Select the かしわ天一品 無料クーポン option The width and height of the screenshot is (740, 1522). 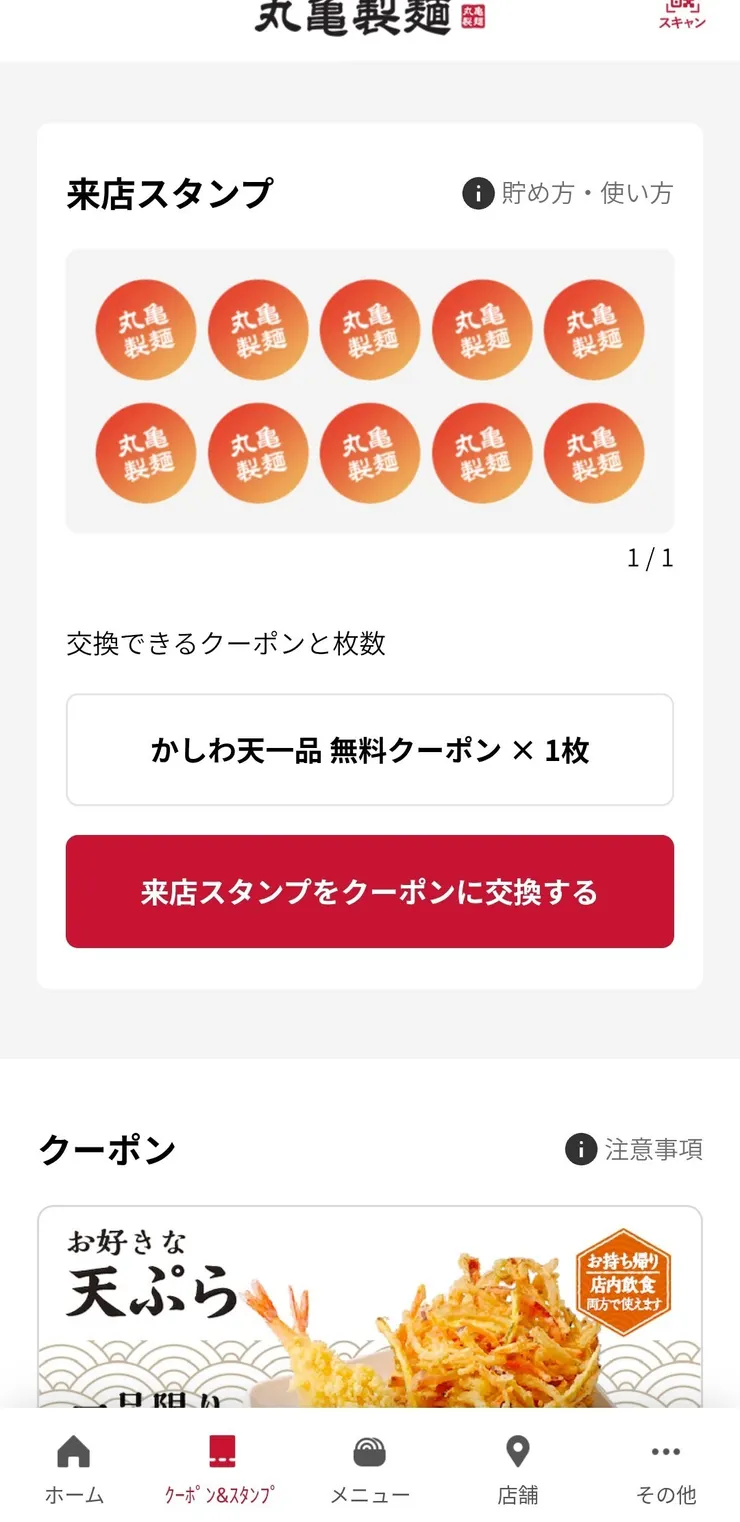coord(370,749)
